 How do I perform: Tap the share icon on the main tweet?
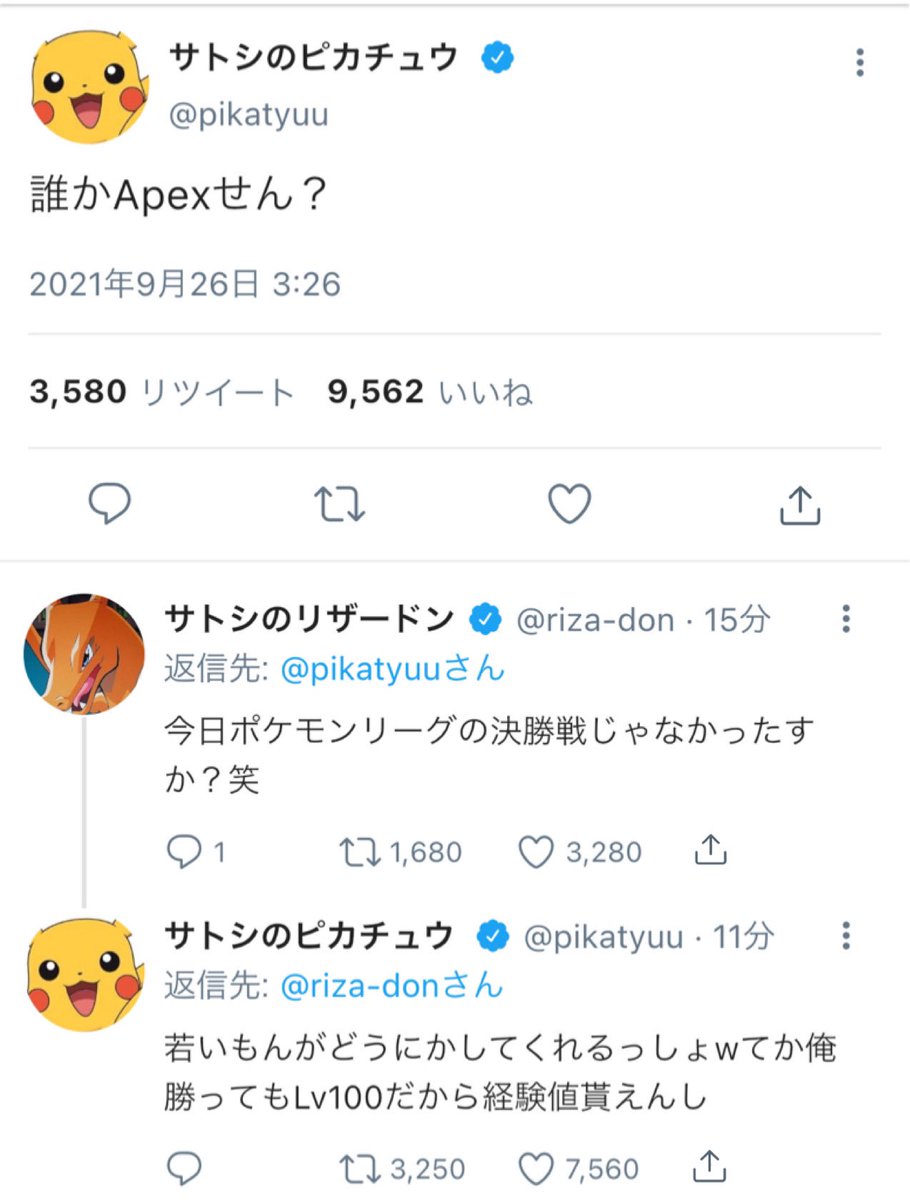point(798,504)
